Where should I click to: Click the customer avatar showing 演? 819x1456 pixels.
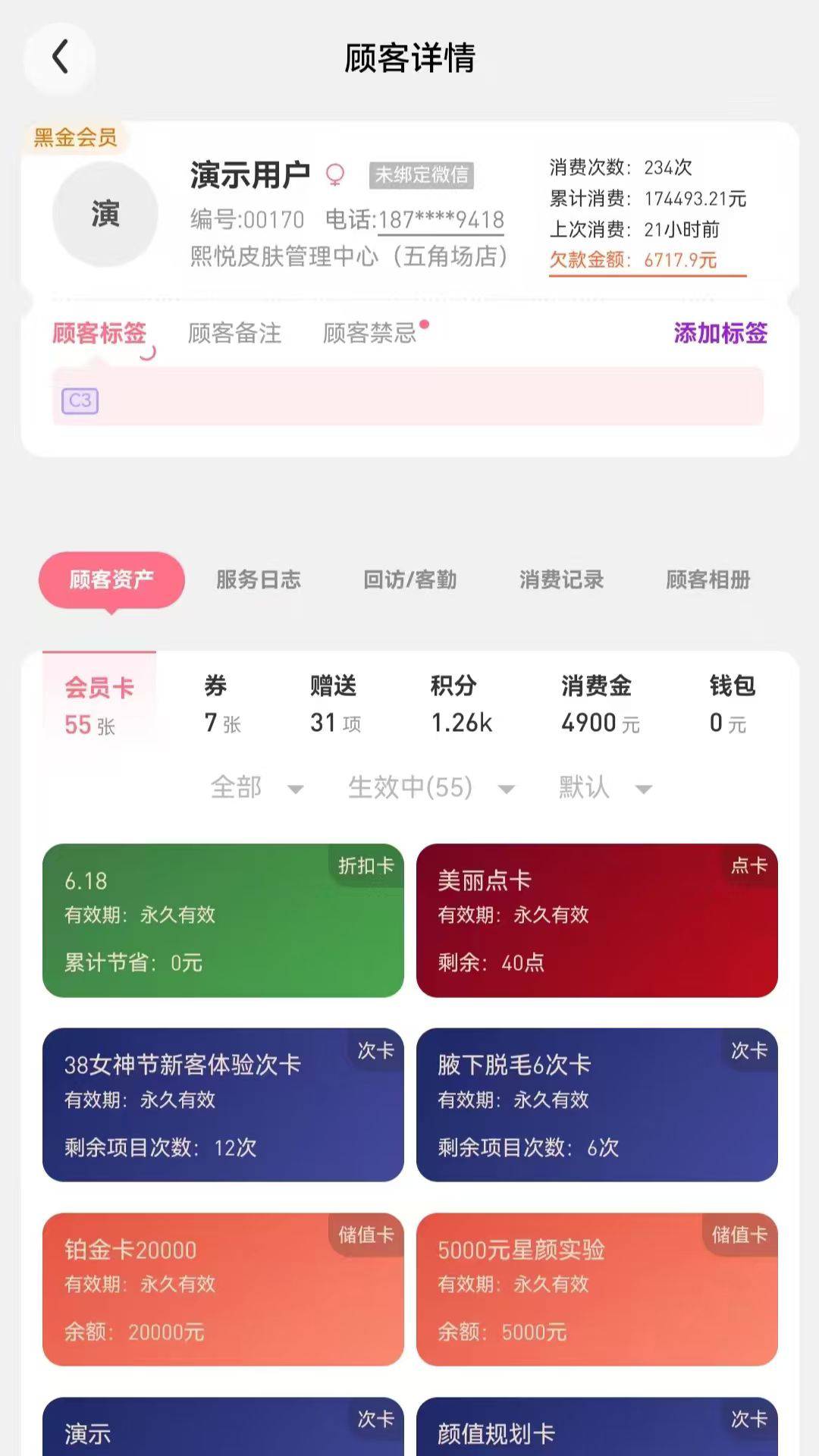pyautogui.click(x=105, y=215)
